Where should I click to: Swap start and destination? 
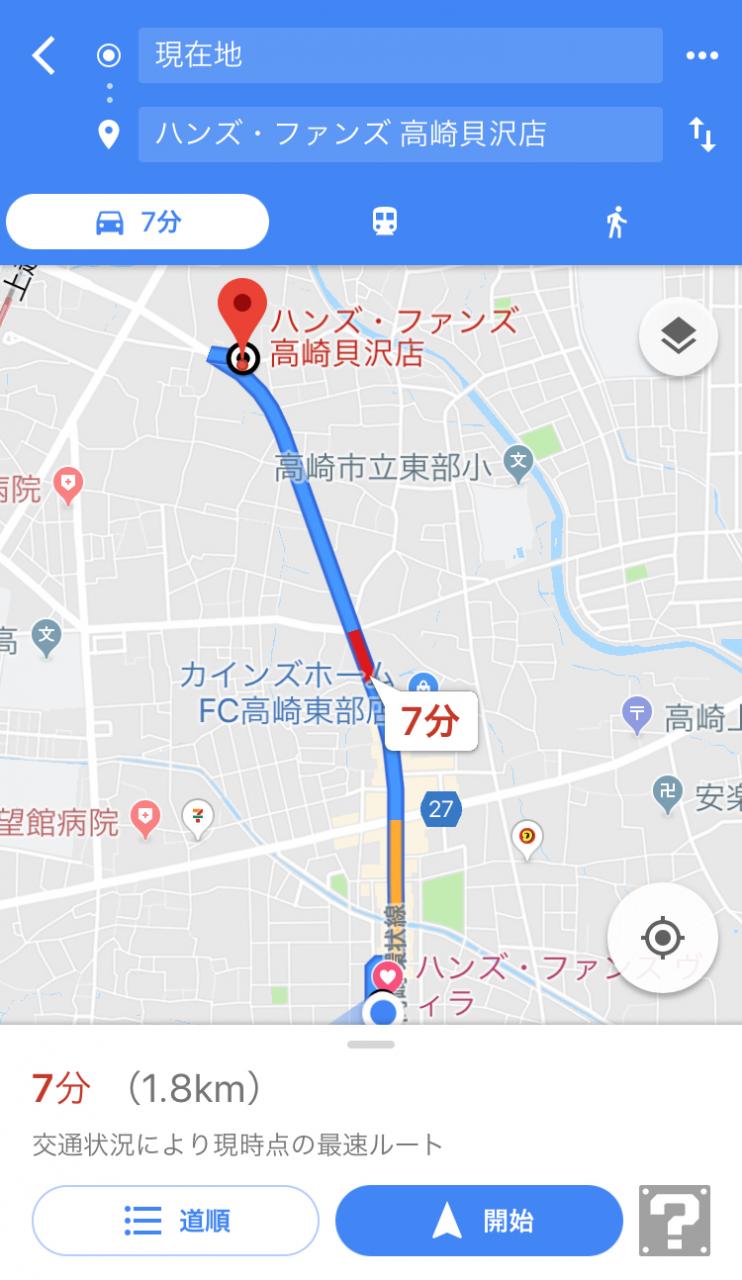(x=702, y=134)
